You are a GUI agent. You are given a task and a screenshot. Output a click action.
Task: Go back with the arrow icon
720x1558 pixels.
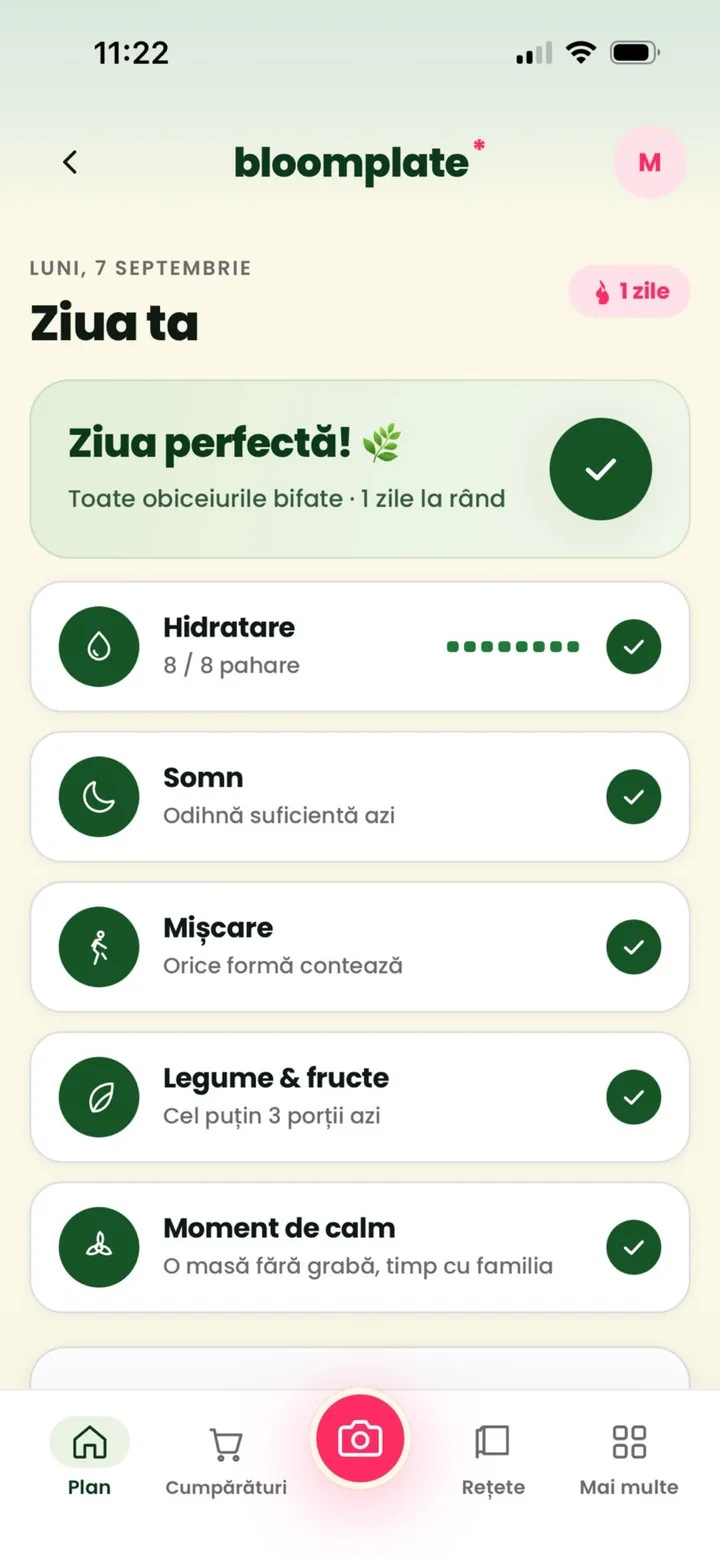click(70, 162)
